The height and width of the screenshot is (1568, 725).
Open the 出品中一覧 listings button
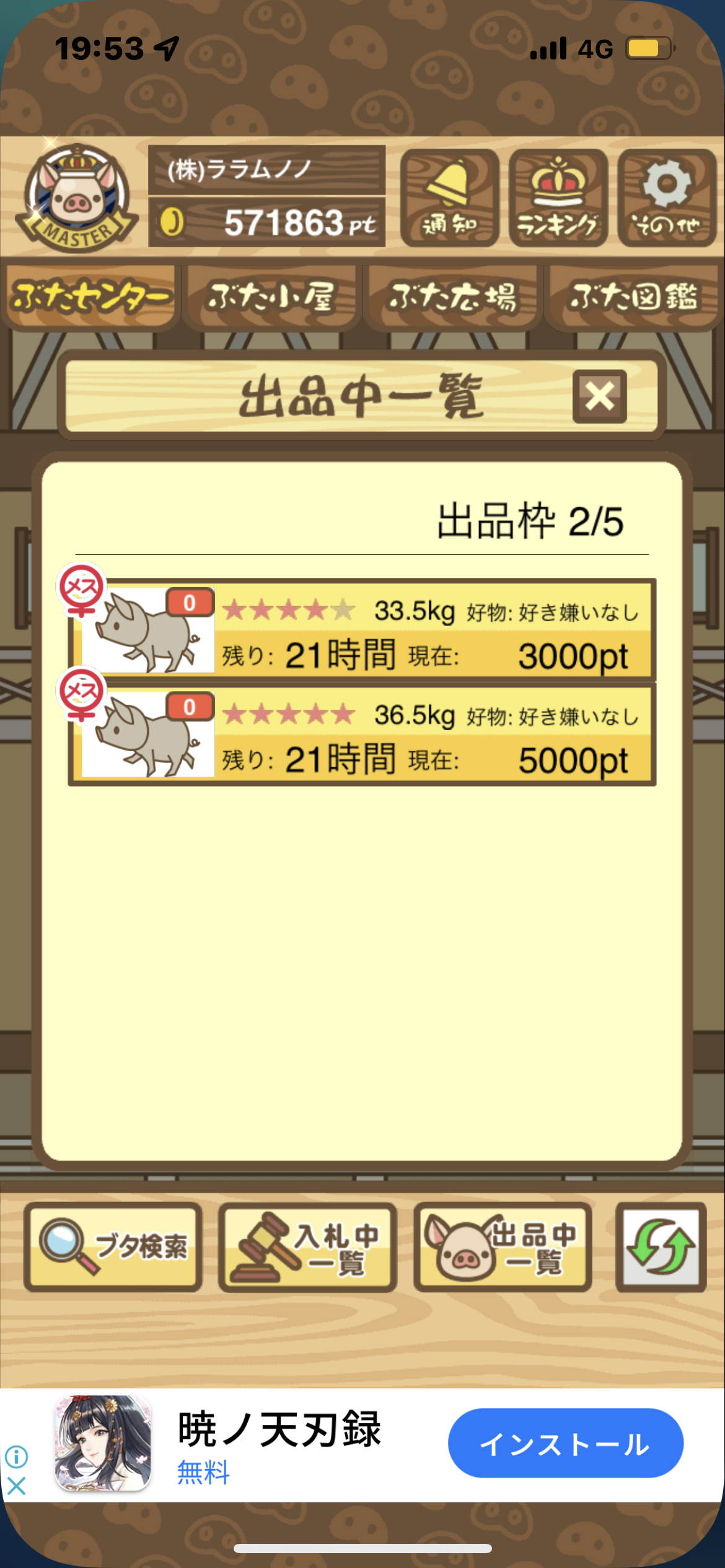503,1247
